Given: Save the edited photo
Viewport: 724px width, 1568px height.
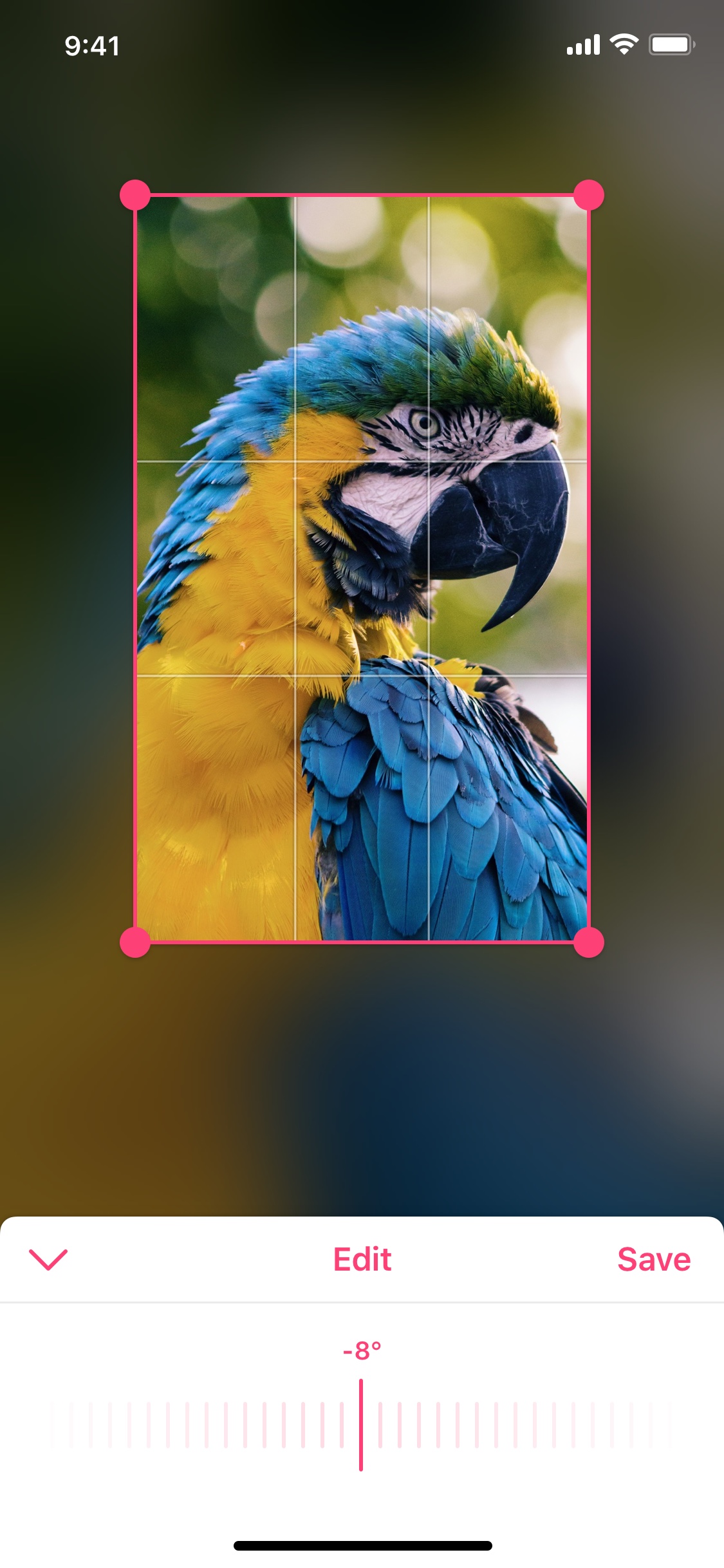Looking at the screenshot, I should (654, 1260).
